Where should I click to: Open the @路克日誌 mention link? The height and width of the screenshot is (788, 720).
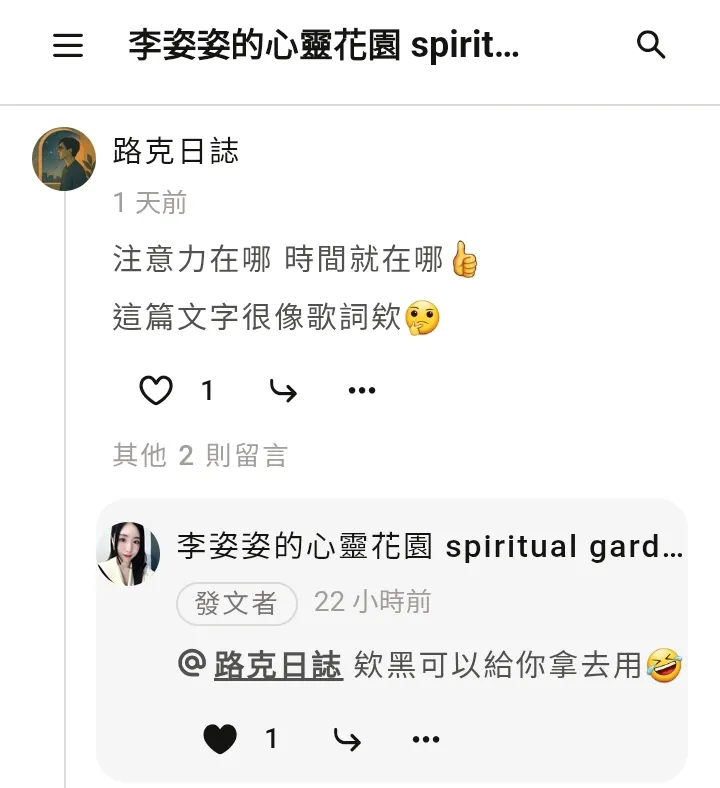[278, 665]
